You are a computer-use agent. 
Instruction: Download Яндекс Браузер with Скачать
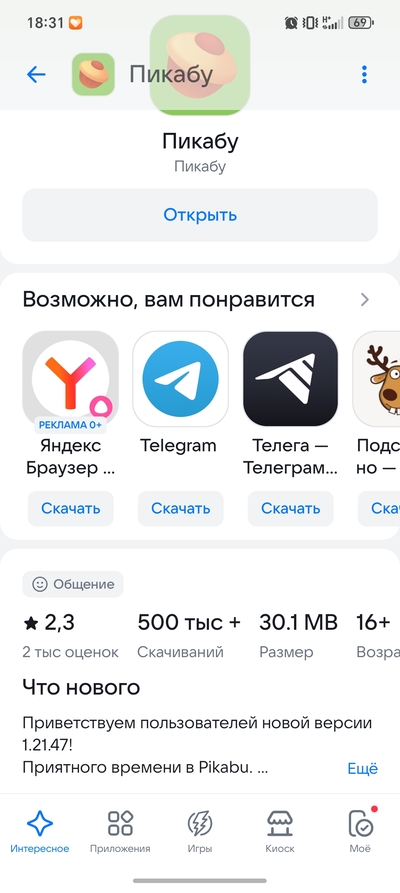(71, 509)
